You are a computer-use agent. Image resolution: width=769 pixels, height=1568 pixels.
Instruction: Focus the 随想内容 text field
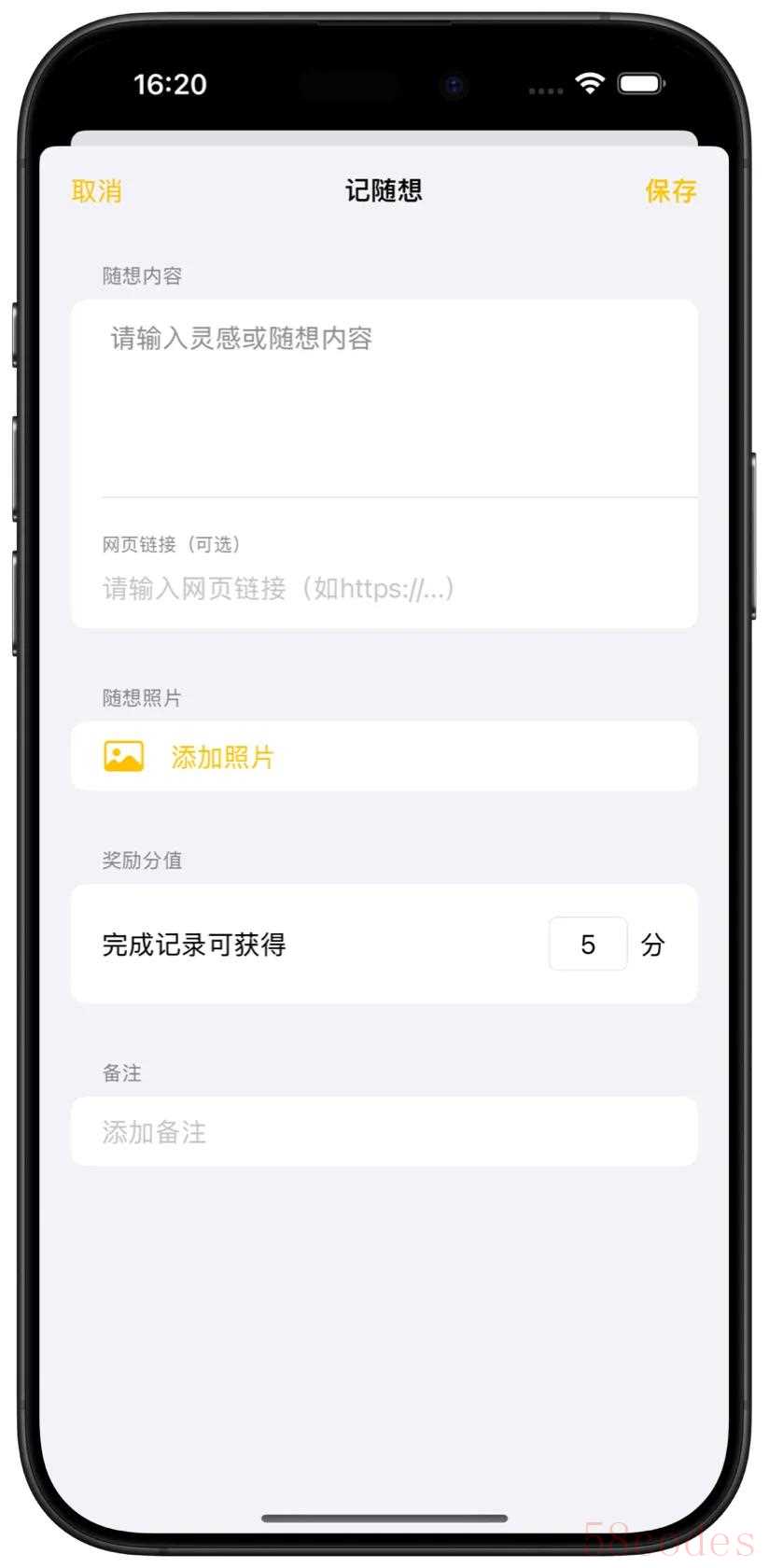(x=384, y=397)
